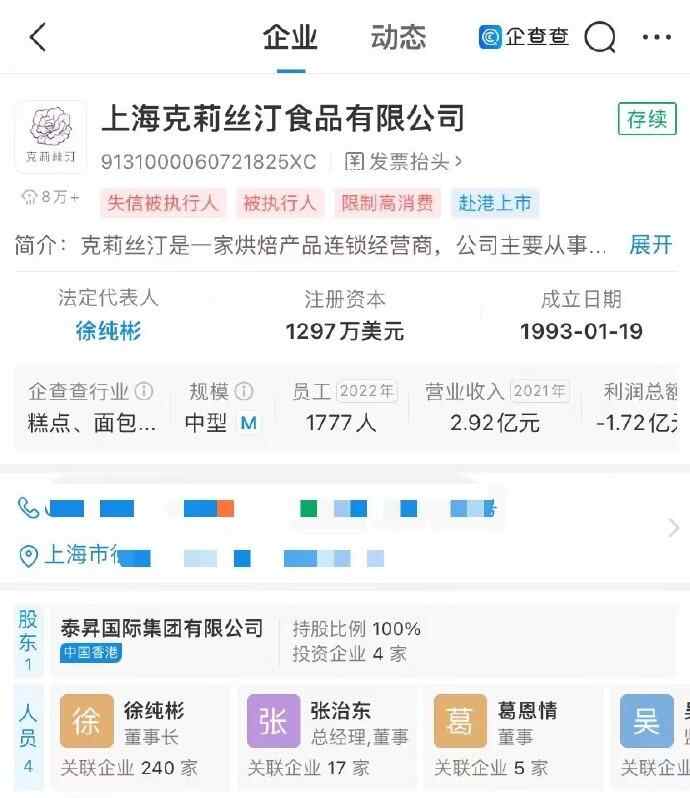Tap the company address starting 上海市

pos(80,556)
